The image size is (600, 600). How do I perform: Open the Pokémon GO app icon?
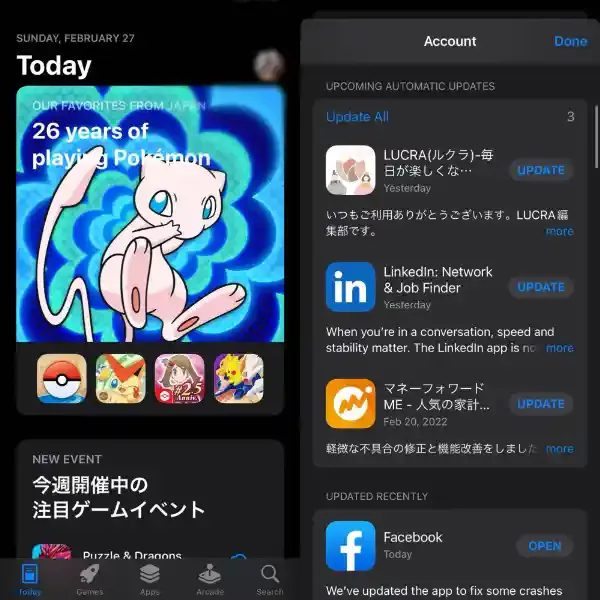click(x=61, y=379)
